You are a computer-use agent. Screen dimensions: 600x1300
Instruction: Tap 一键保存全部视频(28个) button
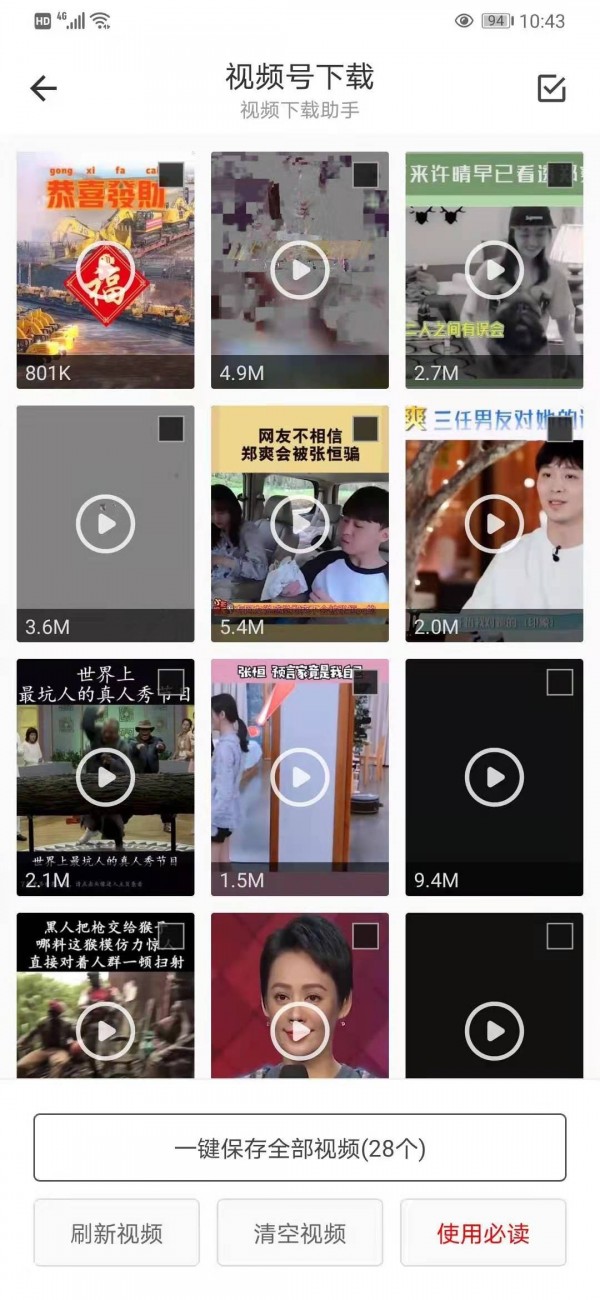click(300, 1148)
